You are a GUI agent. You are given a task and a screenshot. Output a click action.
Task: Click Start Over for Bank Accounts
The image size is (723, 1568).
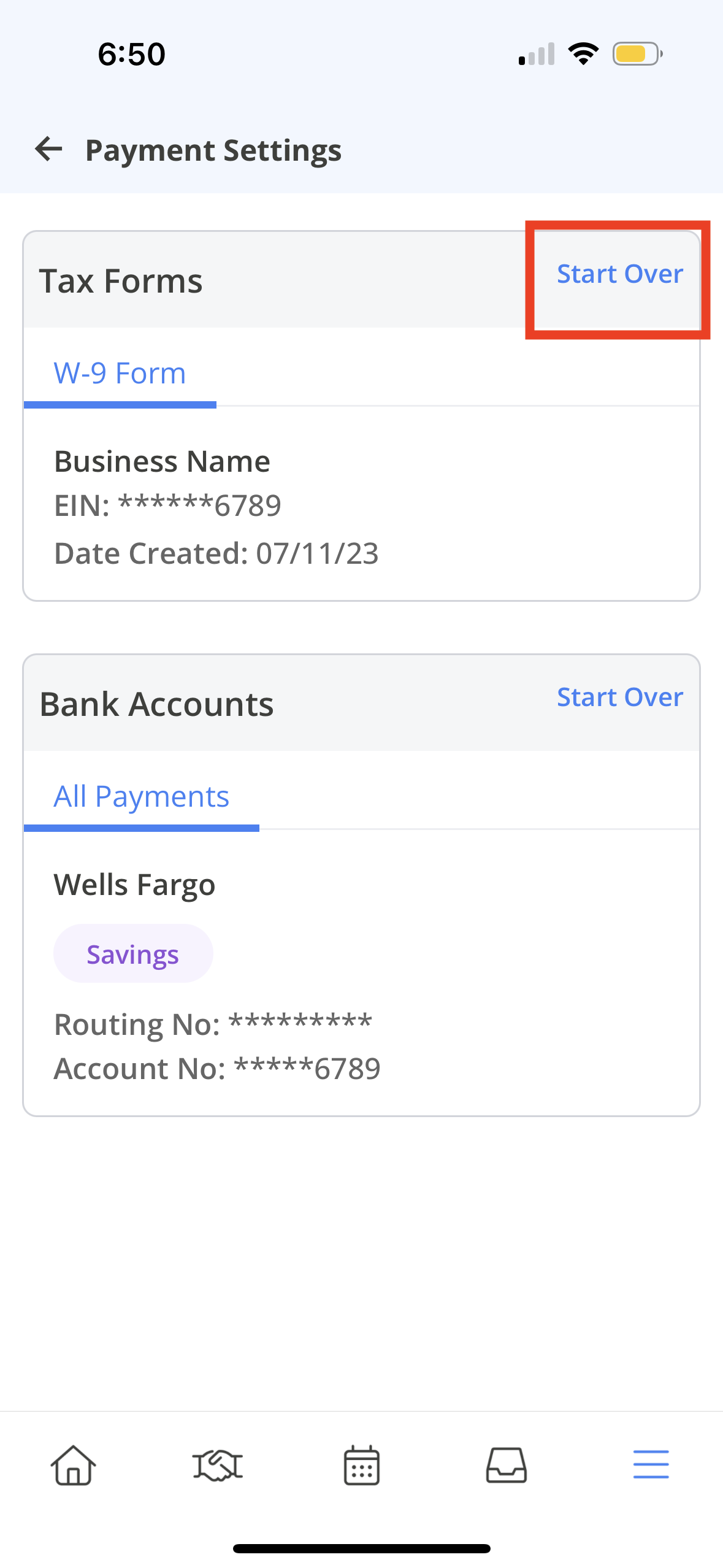(619, 697)
